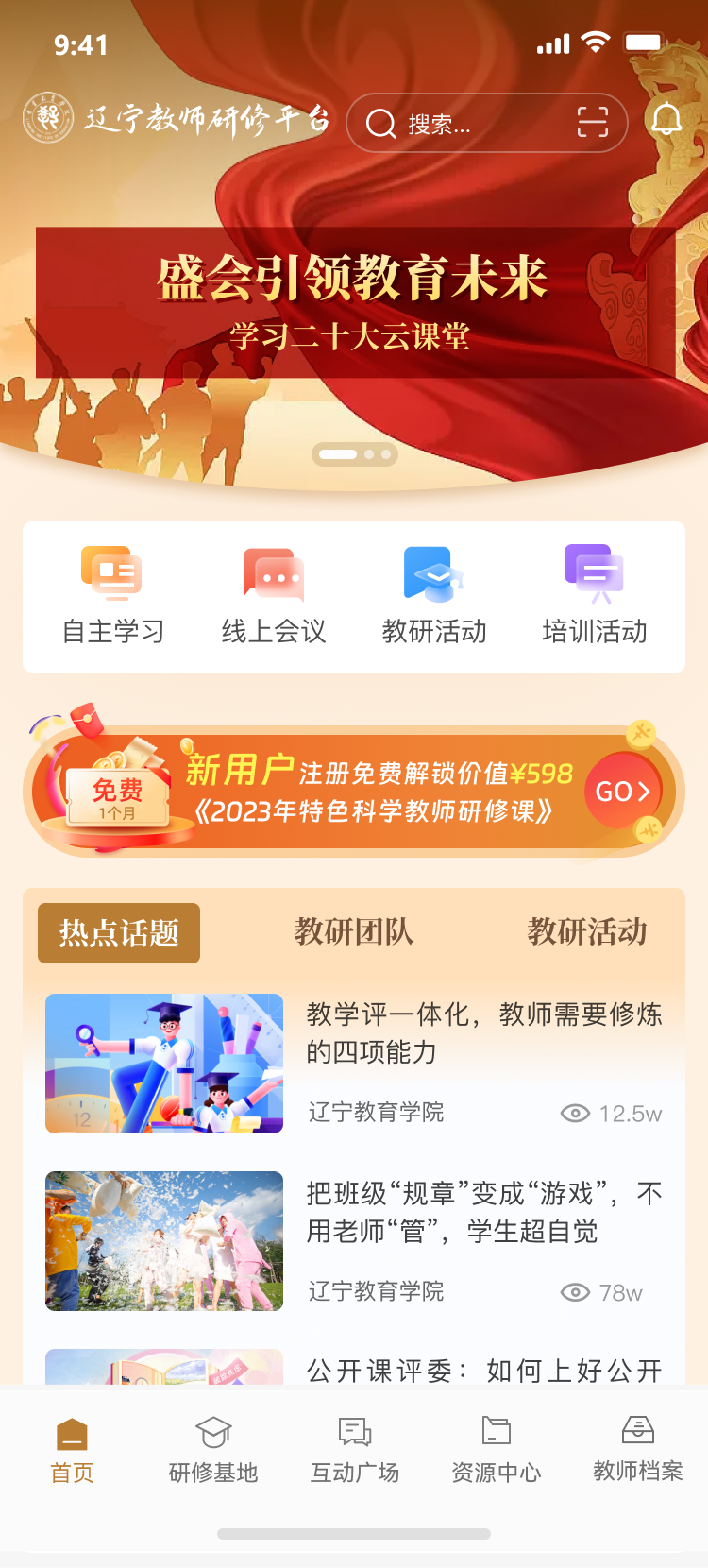Open 培训活动 section

click(595, 597)
